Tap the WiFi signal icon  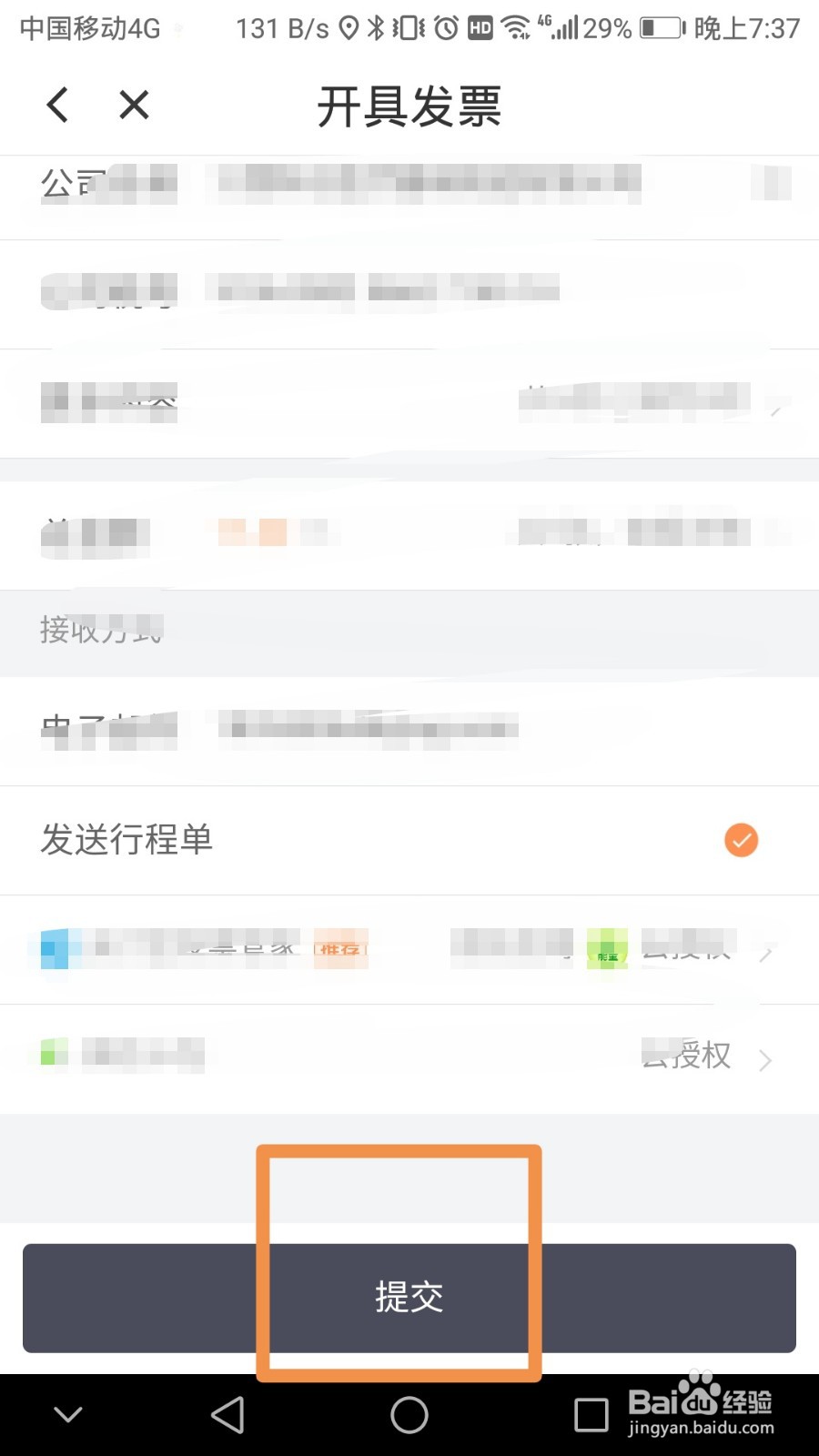pyautogui.click(x=516, y=28)
